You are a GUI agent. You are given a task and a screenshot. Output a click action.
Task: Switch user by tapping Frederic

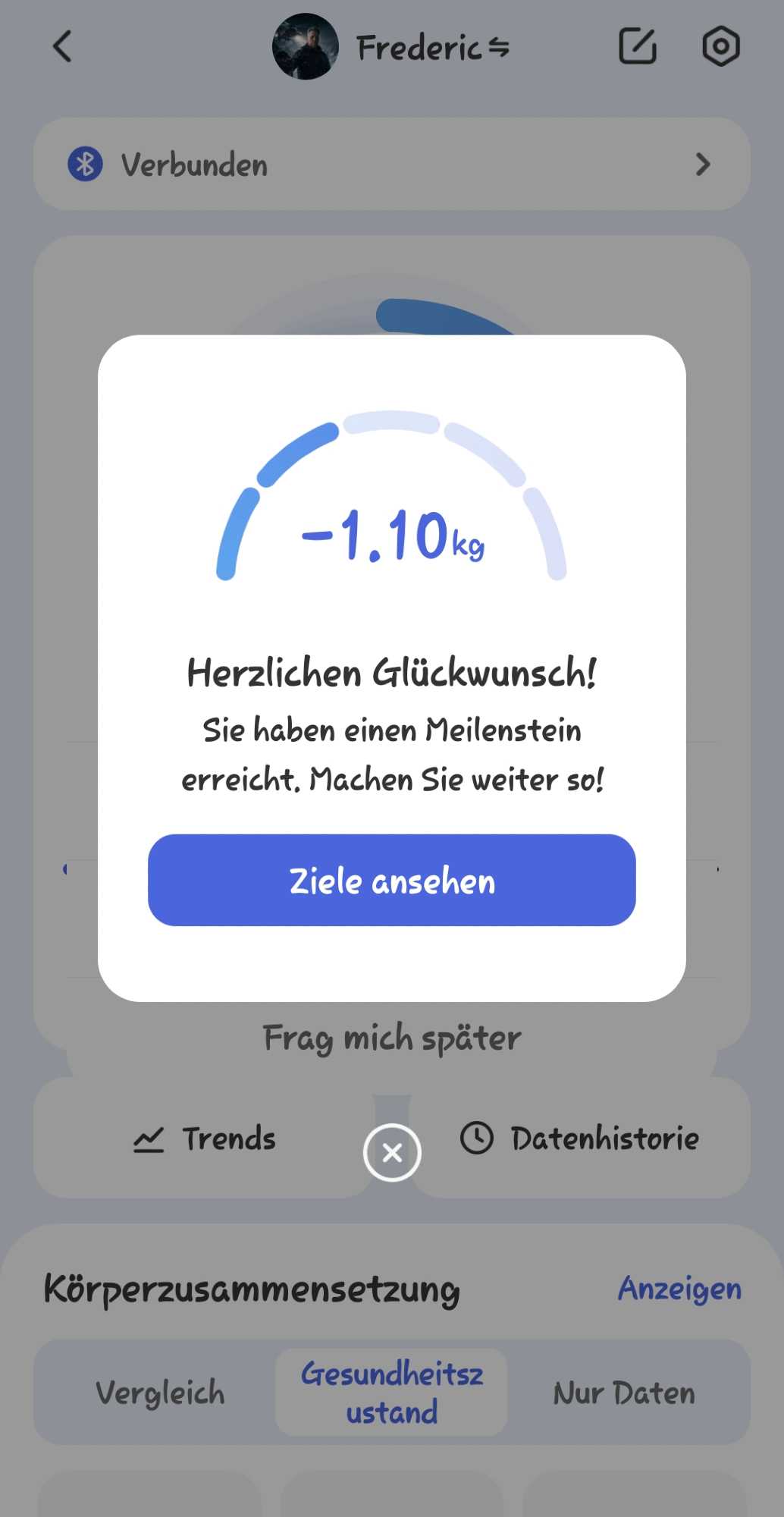432,48
